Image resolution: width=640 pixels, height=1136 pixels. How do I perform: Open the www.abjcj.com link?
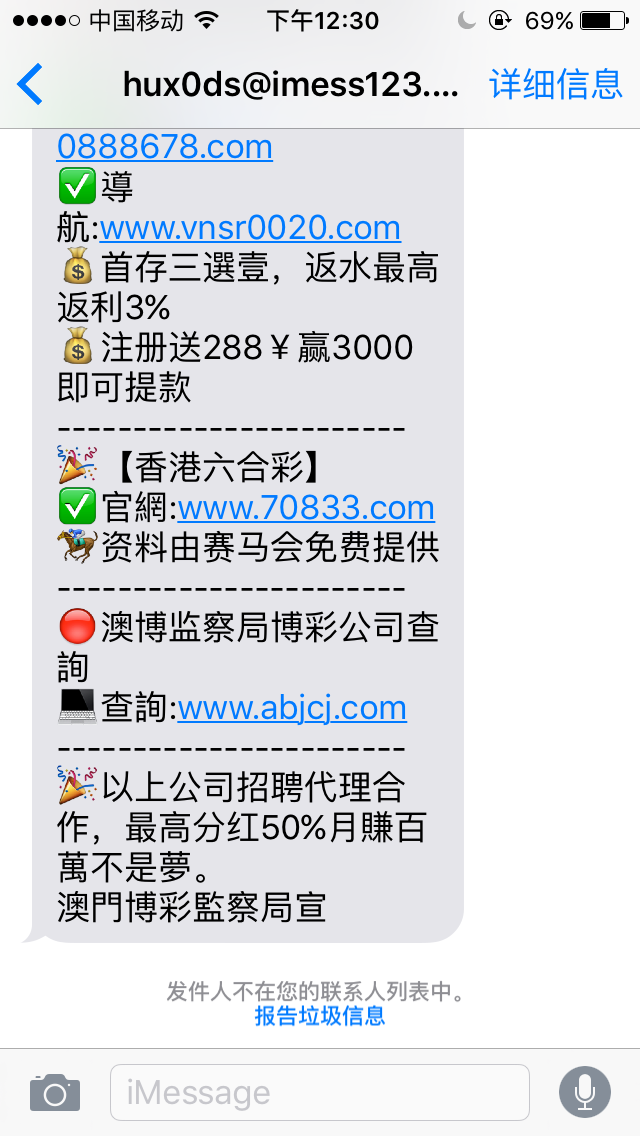(292, 707)
